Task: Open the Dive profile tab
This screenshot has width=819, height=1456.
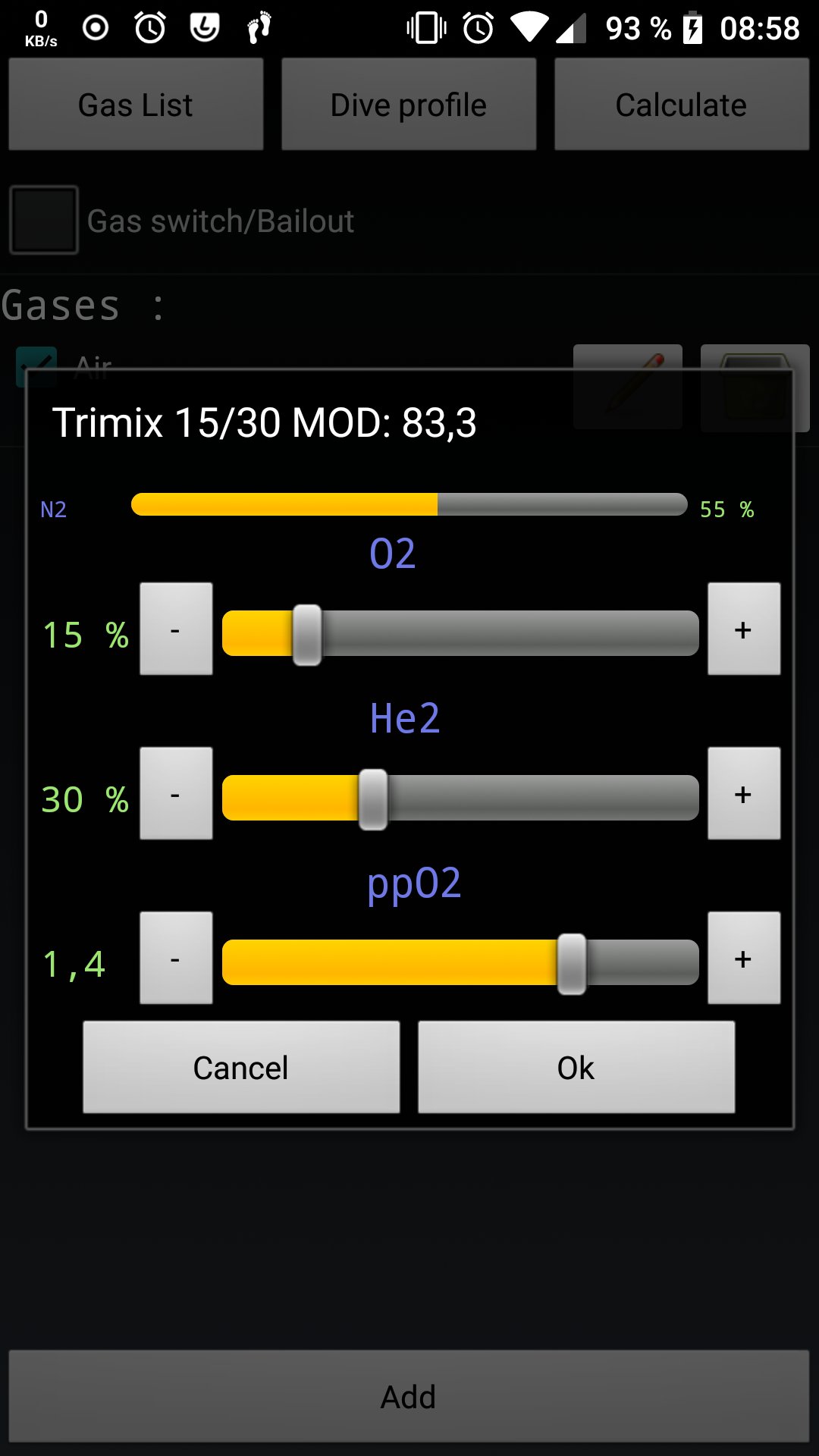Action: coord(409,105)
